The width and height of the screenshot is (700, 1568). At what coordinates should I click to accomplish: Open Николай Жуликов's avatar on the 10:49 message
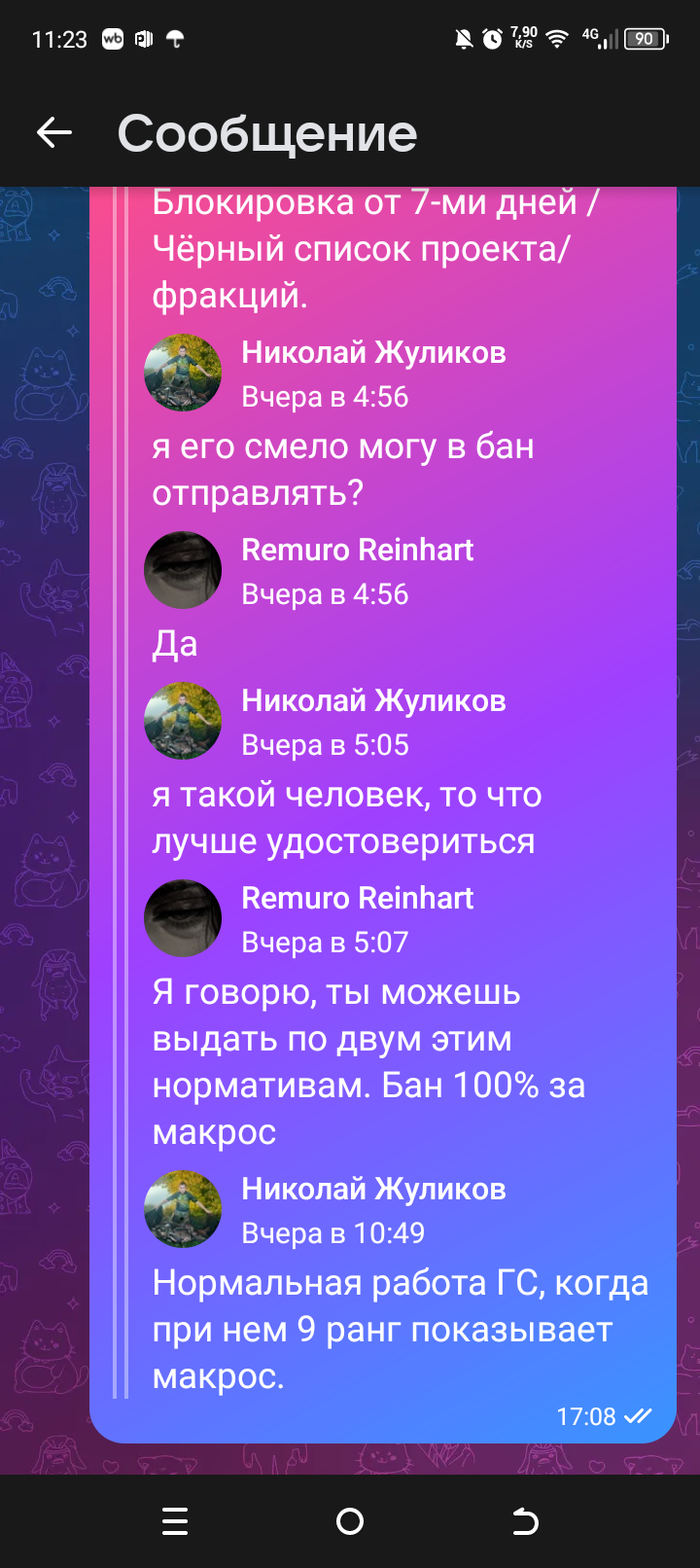point(183,1210)
